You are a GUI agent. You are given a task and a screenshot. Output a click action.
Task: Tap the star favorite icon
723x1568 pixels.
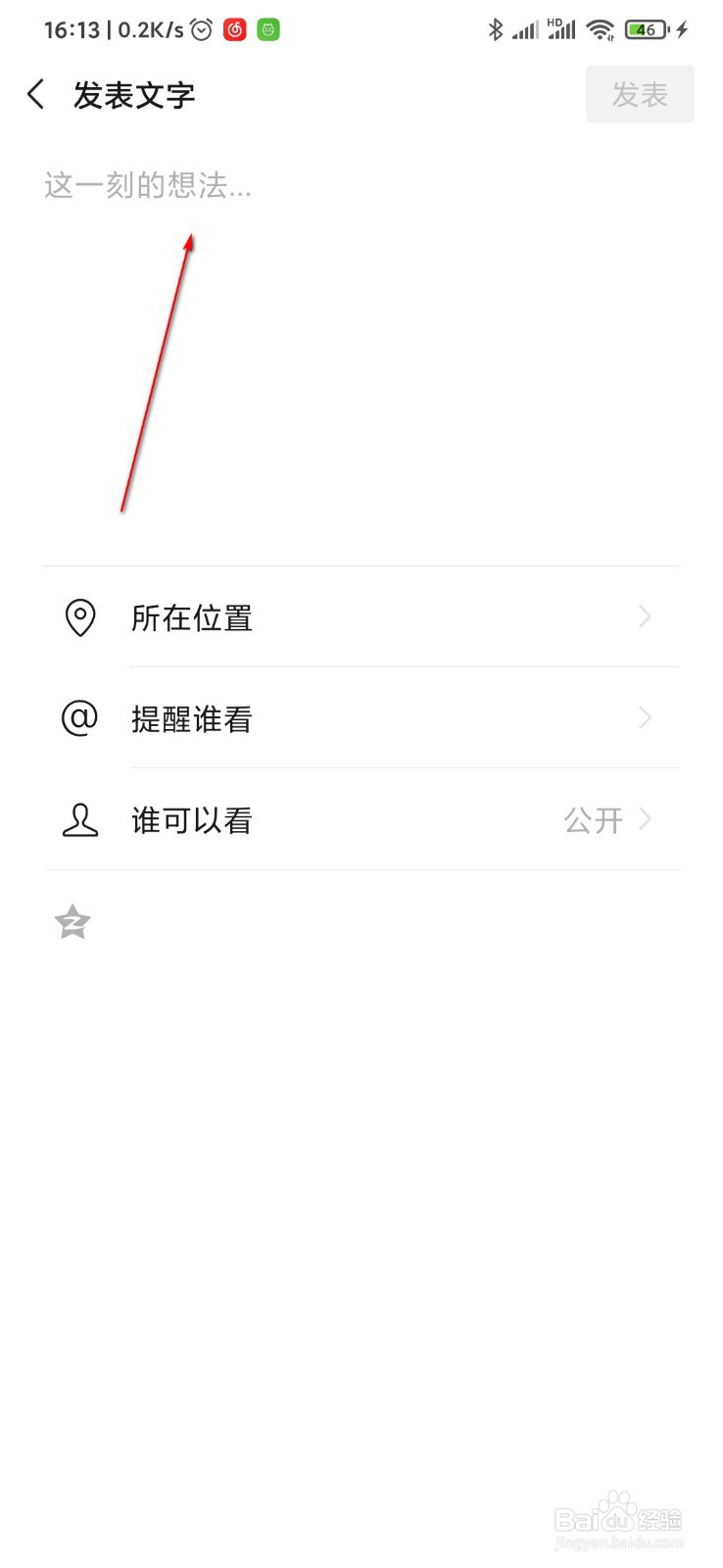click(x=71, y=921)
